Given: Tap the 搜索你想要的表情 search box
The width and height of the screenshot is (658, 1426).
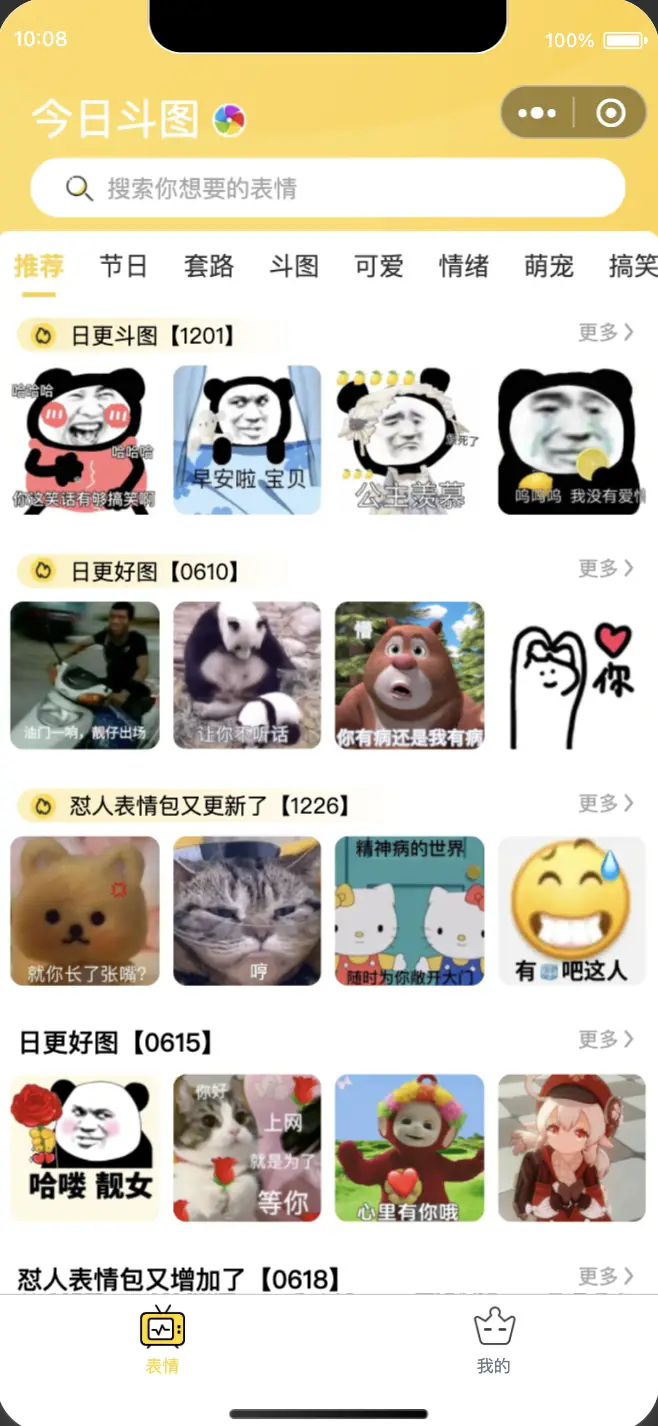Looking at the screenshot, I should pos(328,188).
